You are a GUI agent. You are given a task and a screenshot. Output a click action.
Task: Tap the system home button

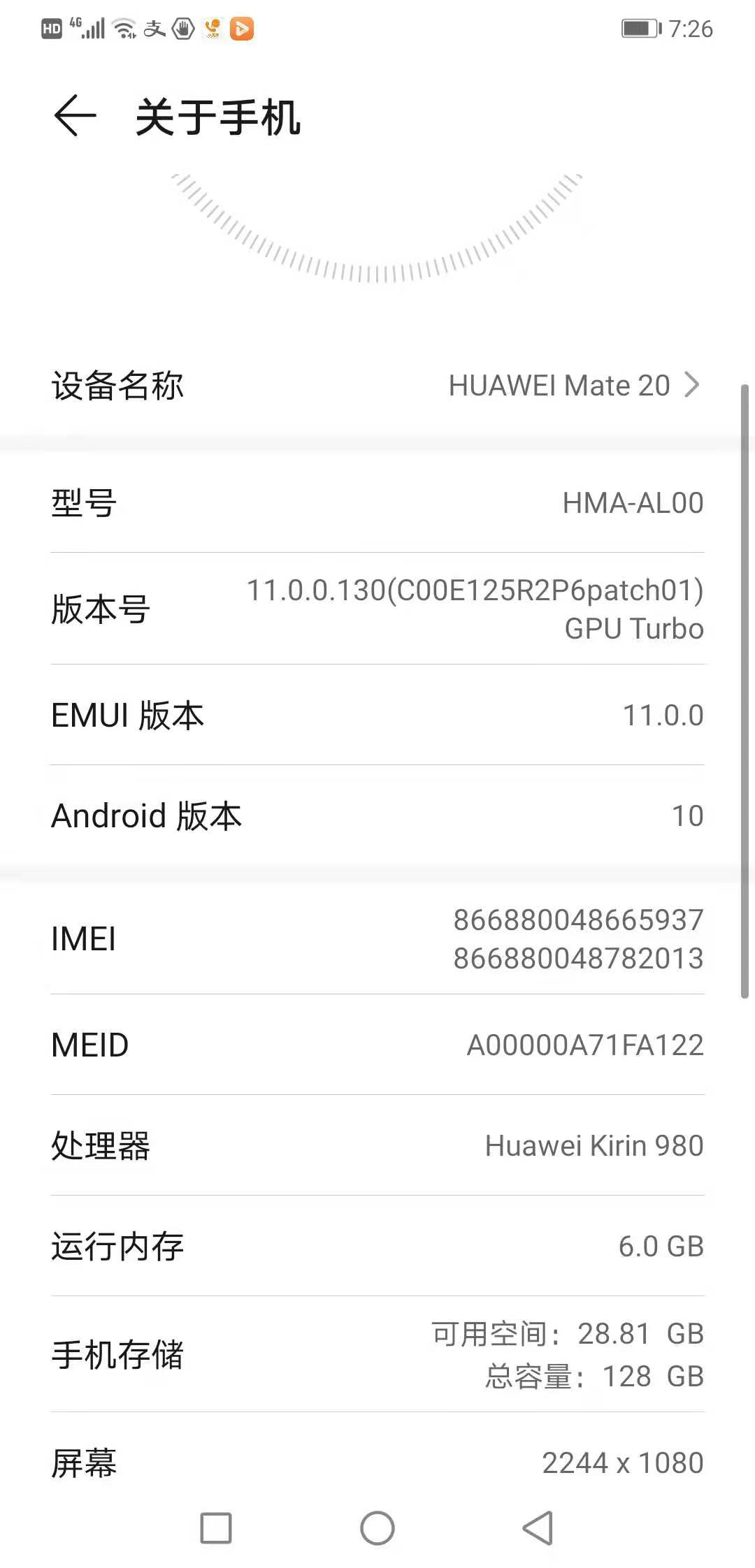point(377,1527)
